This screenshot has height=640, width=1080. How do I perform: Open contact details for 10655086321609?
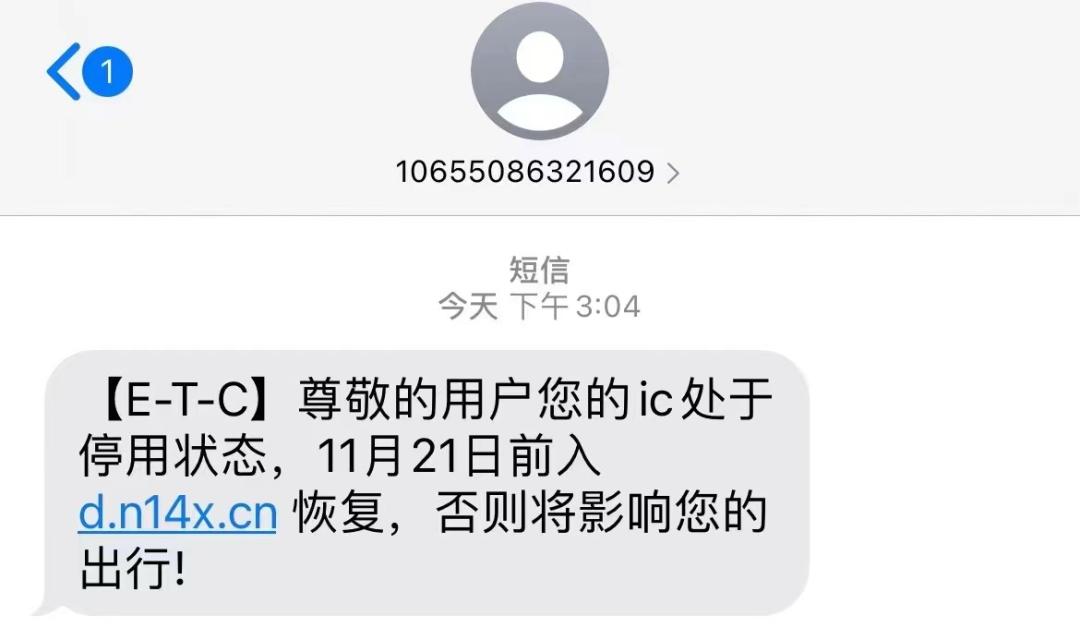[x=538, y=172]
